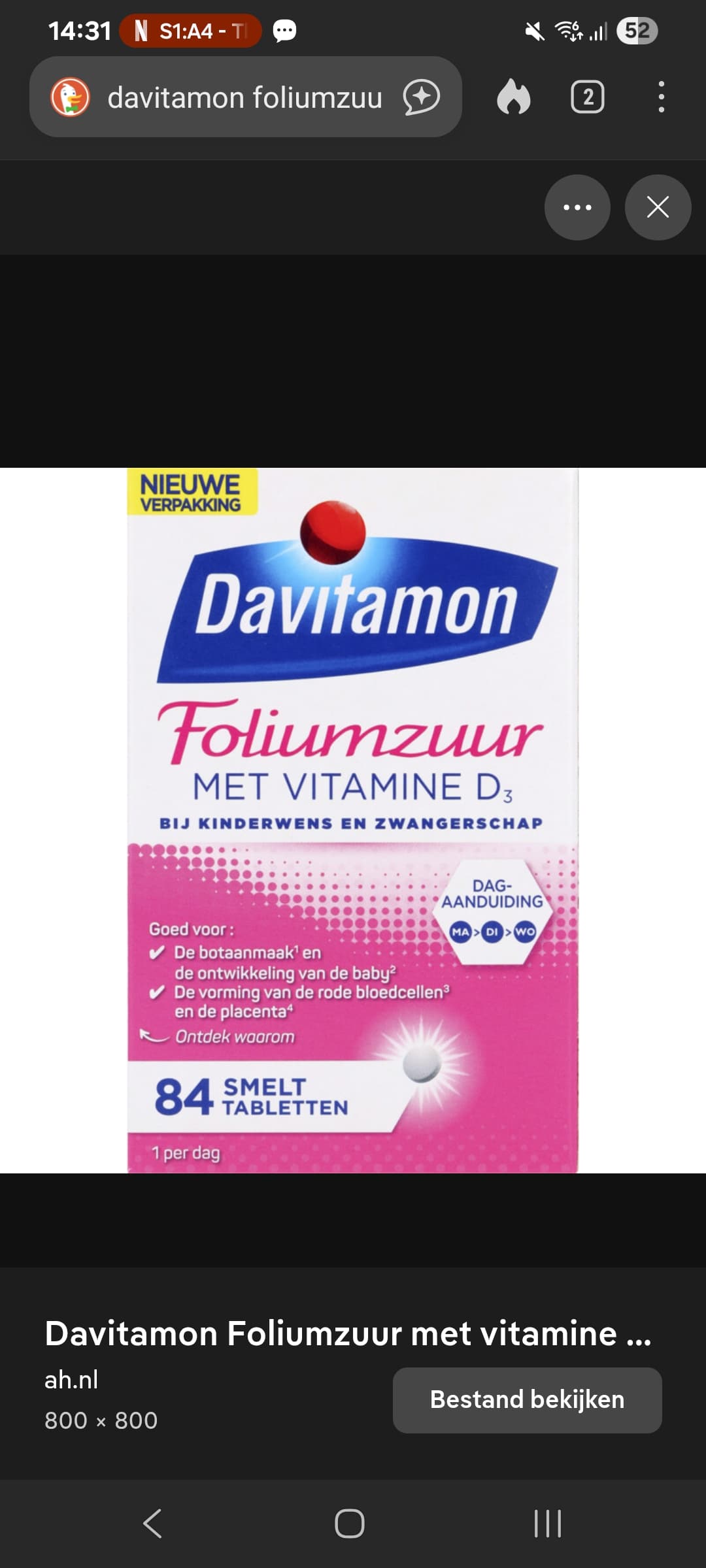The height and width of the screenshot is (1568, 706).
Task: Tap the address bar showing davitamon foliumzuu
Action: [x=245, y=98]
